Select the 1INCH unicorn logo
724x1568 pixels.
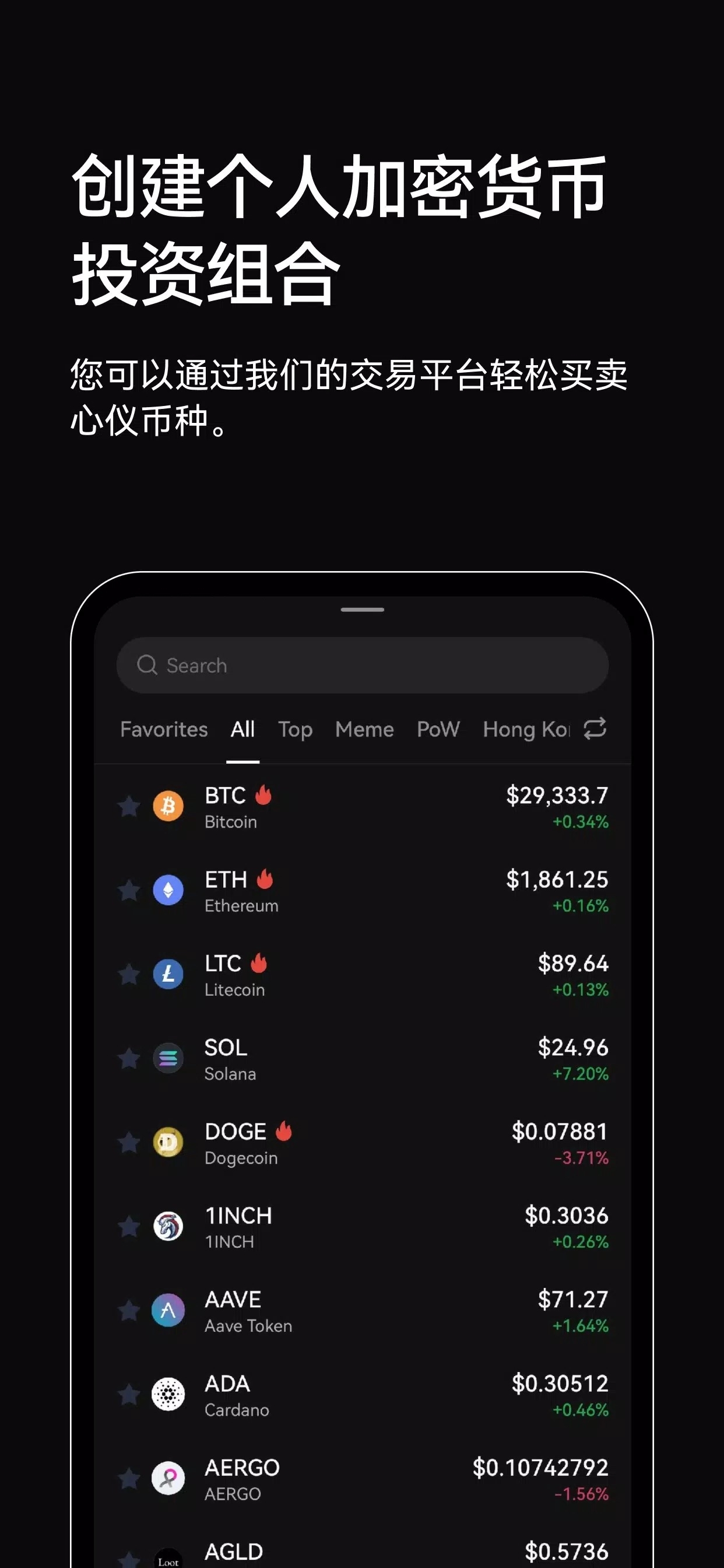(x=168, y=1226)
